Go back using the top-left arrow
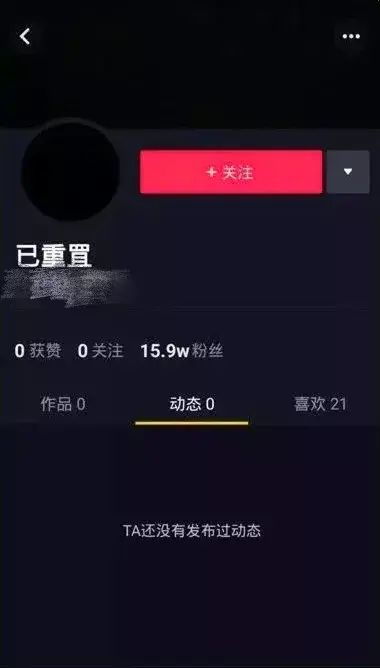380x668 pixels. 25,37
